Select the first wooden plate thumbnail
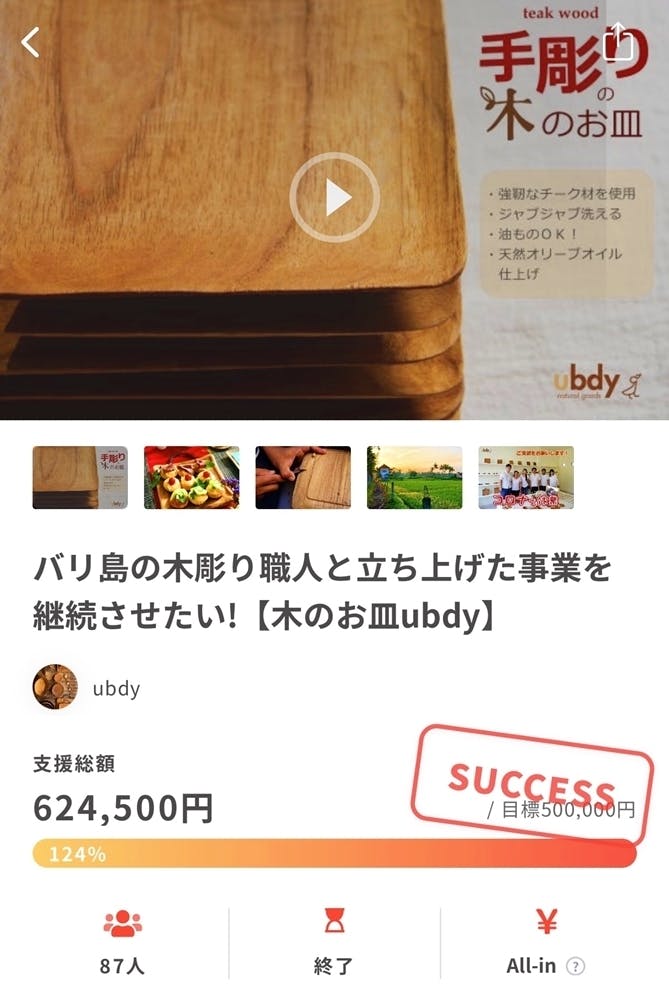This screenshot has height=1000, width=669. (80, 478)
